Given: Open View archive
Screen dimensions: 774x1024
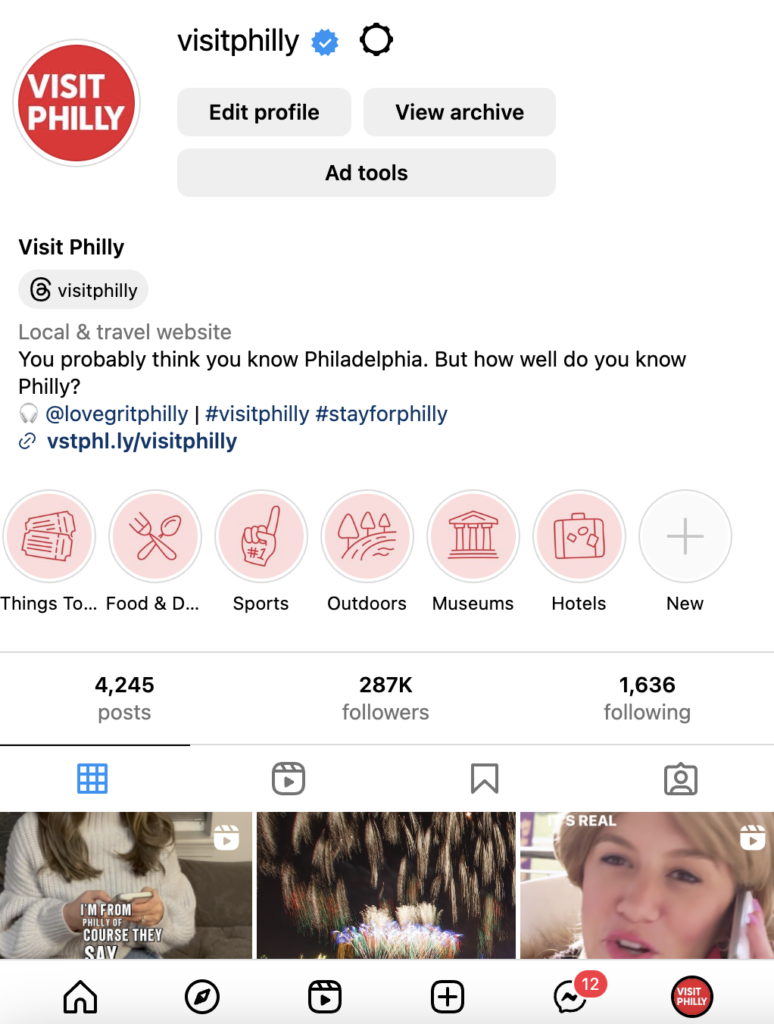Looking at the screenshot, I should point(459,112).
